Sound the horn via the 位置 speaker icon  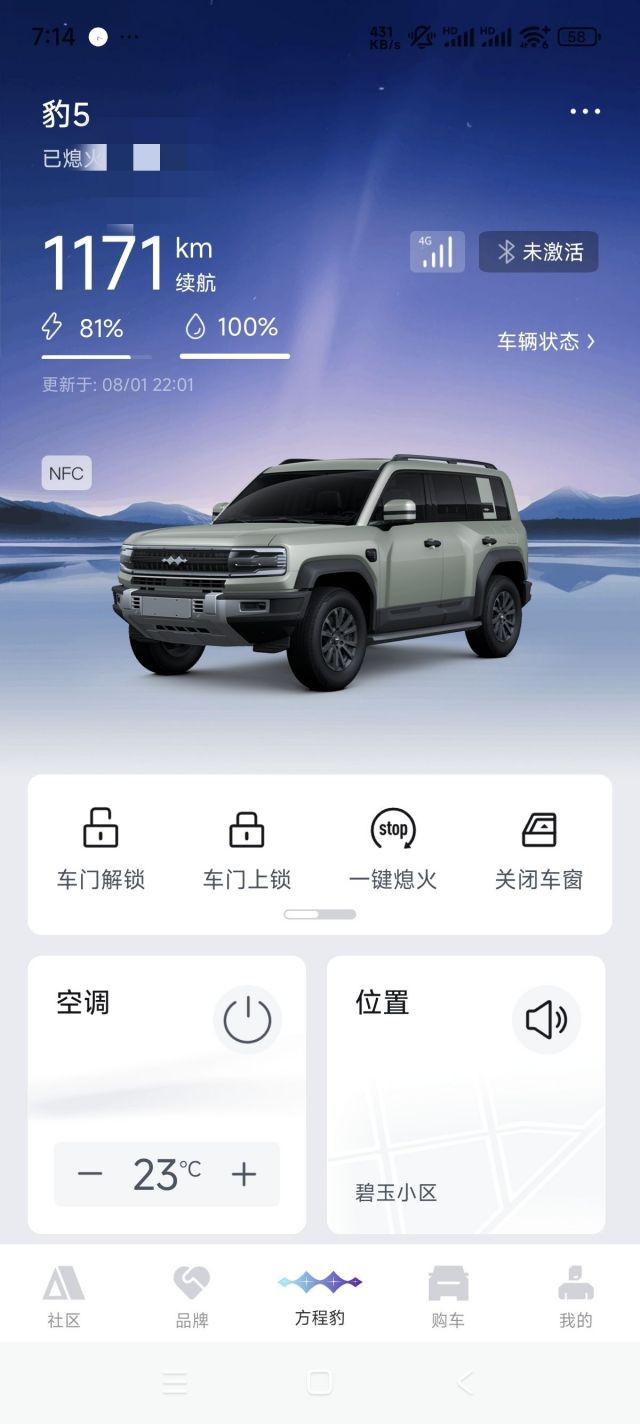pos(546,1020)
